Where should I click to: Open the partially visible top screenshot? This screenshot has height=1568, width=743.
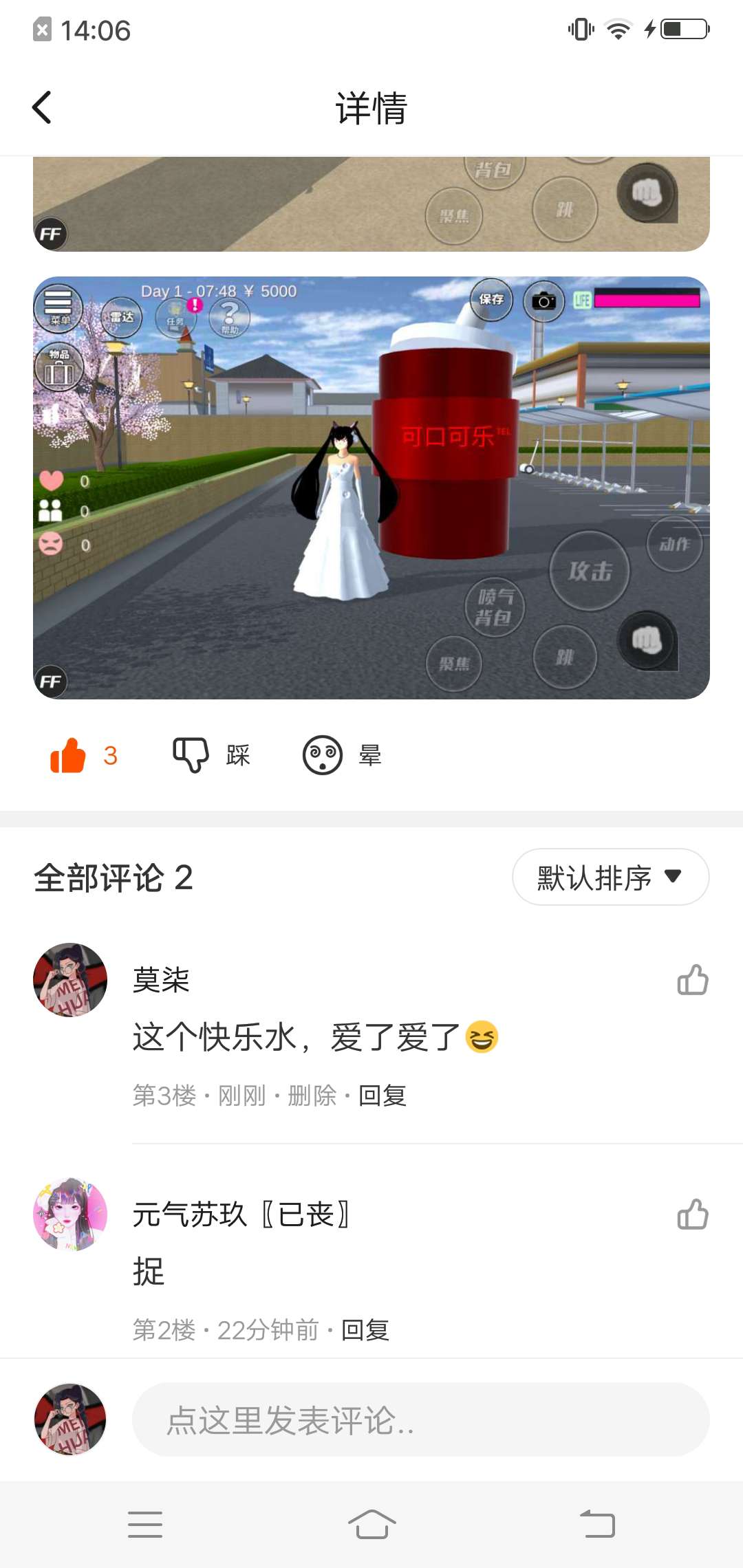pyautogui.click(x=371, y=204)
